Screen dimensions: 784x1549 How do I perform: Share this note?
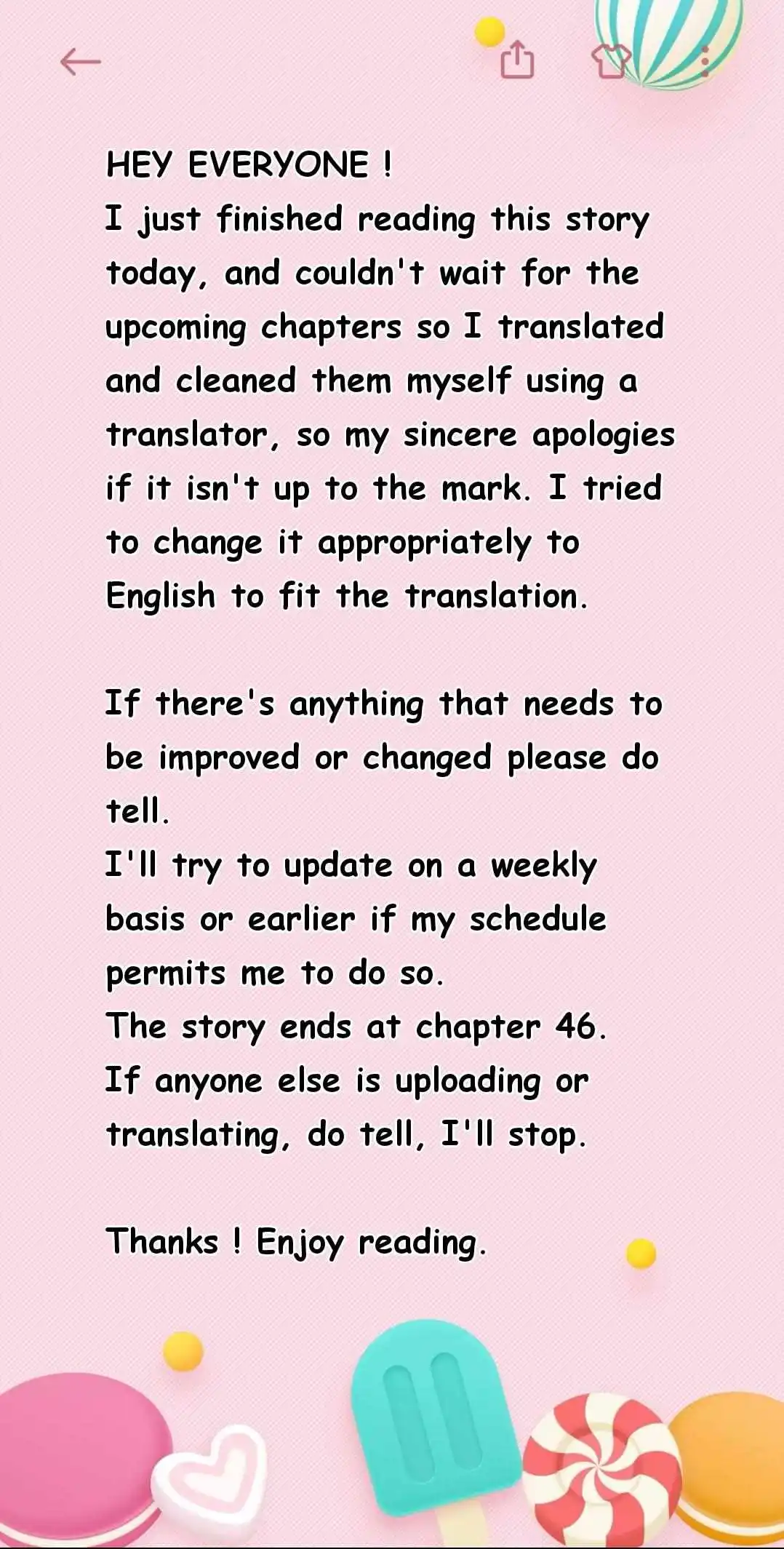pyautogui.click(x=517, y=60)
